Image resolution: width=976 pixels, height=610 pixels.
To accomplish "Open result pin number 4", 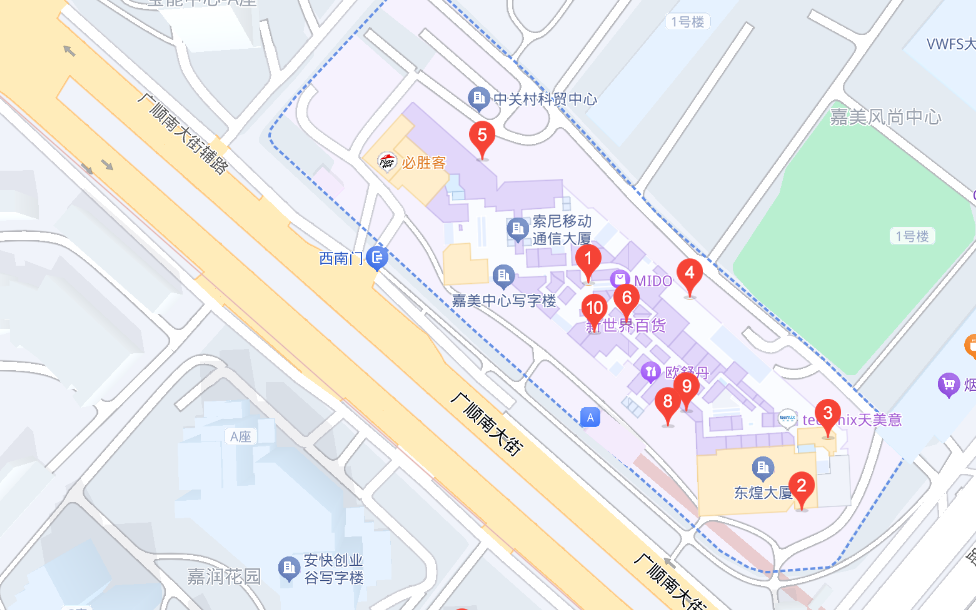I will click(x=689, y=273).
